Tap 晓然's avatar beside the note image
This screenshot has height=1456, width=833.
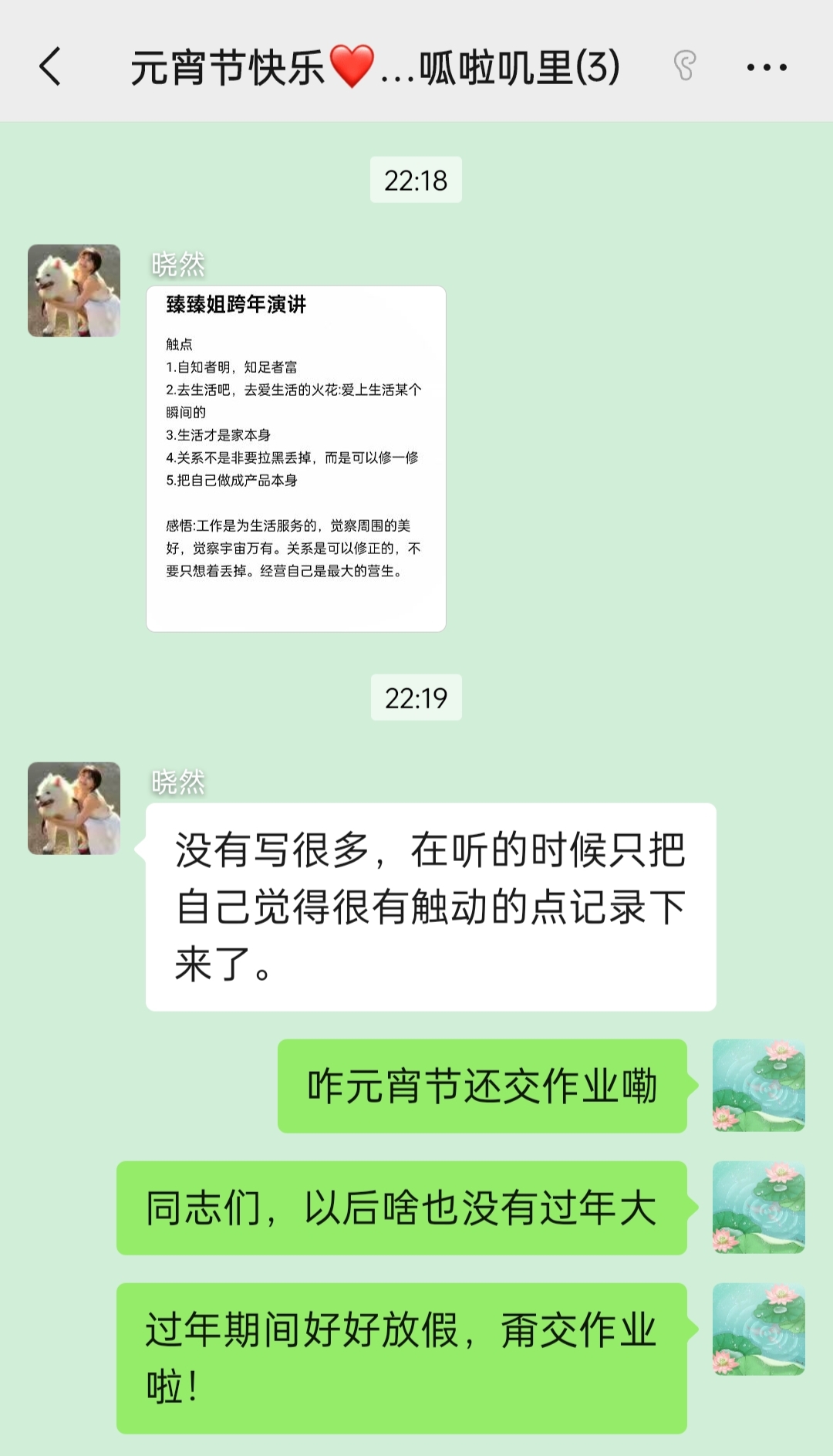pos(74,291)
